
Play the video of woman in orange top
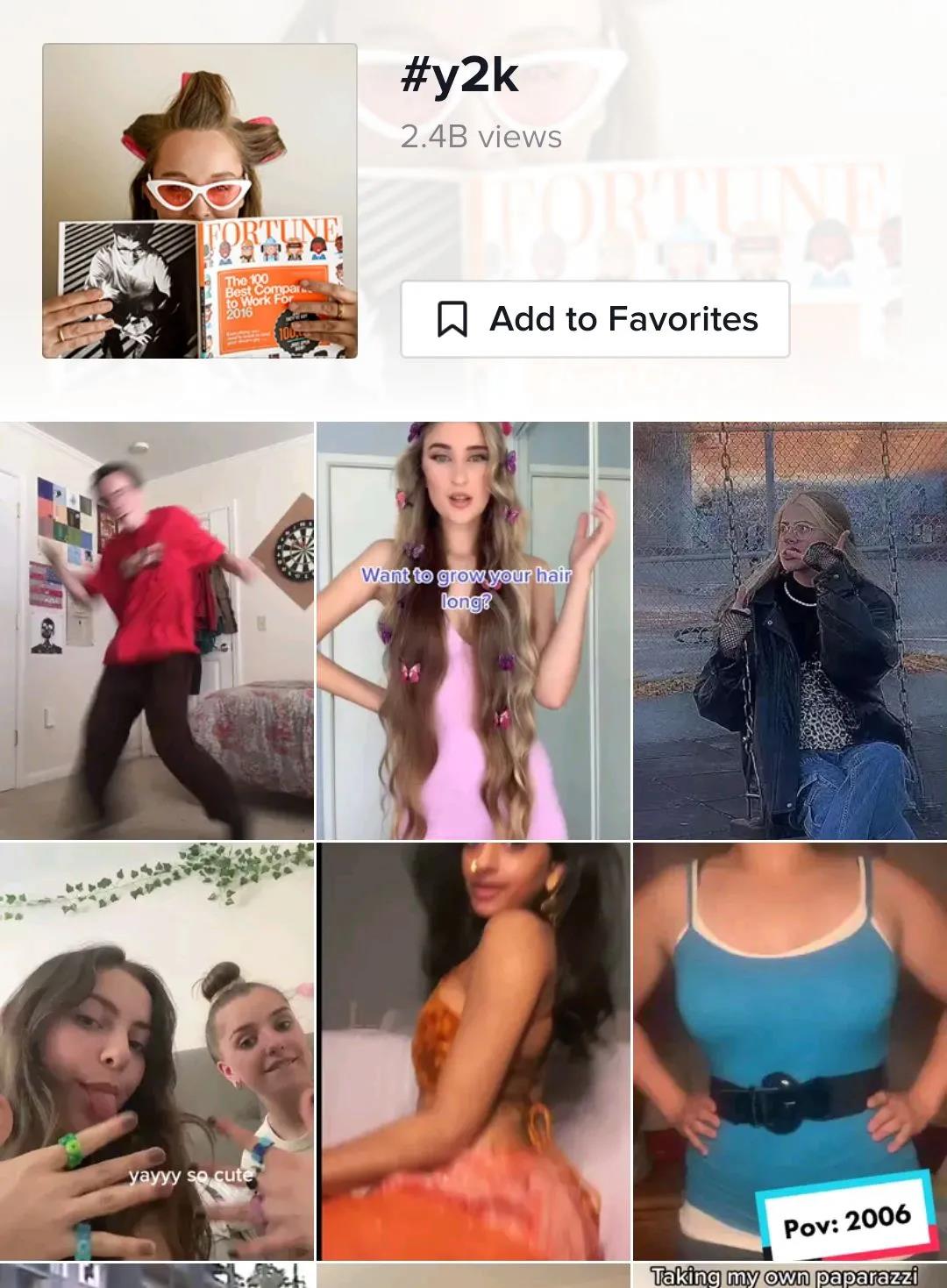(x=473, y=1050)
